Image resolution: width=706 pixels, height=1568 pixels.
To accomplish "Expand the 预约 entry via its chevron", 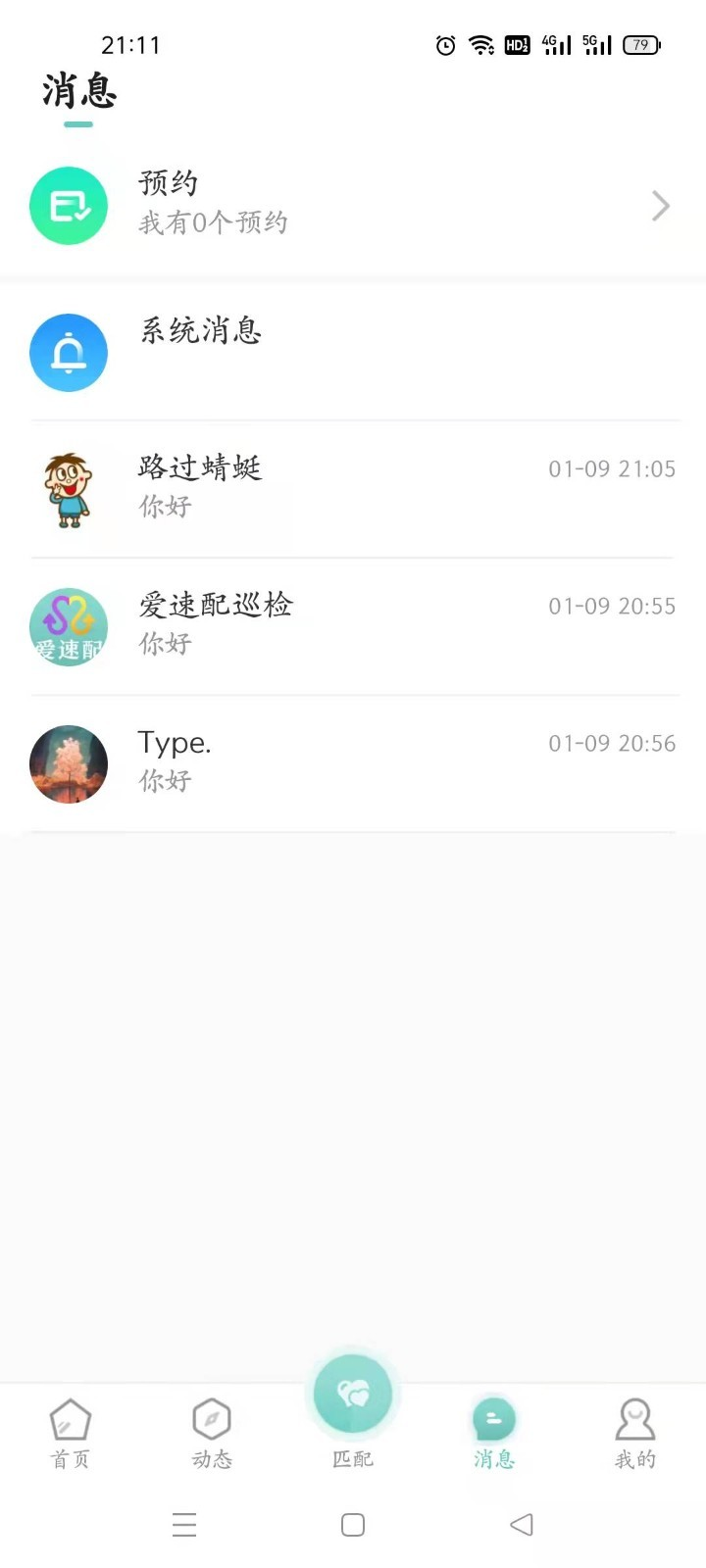I will coord(659,206).
